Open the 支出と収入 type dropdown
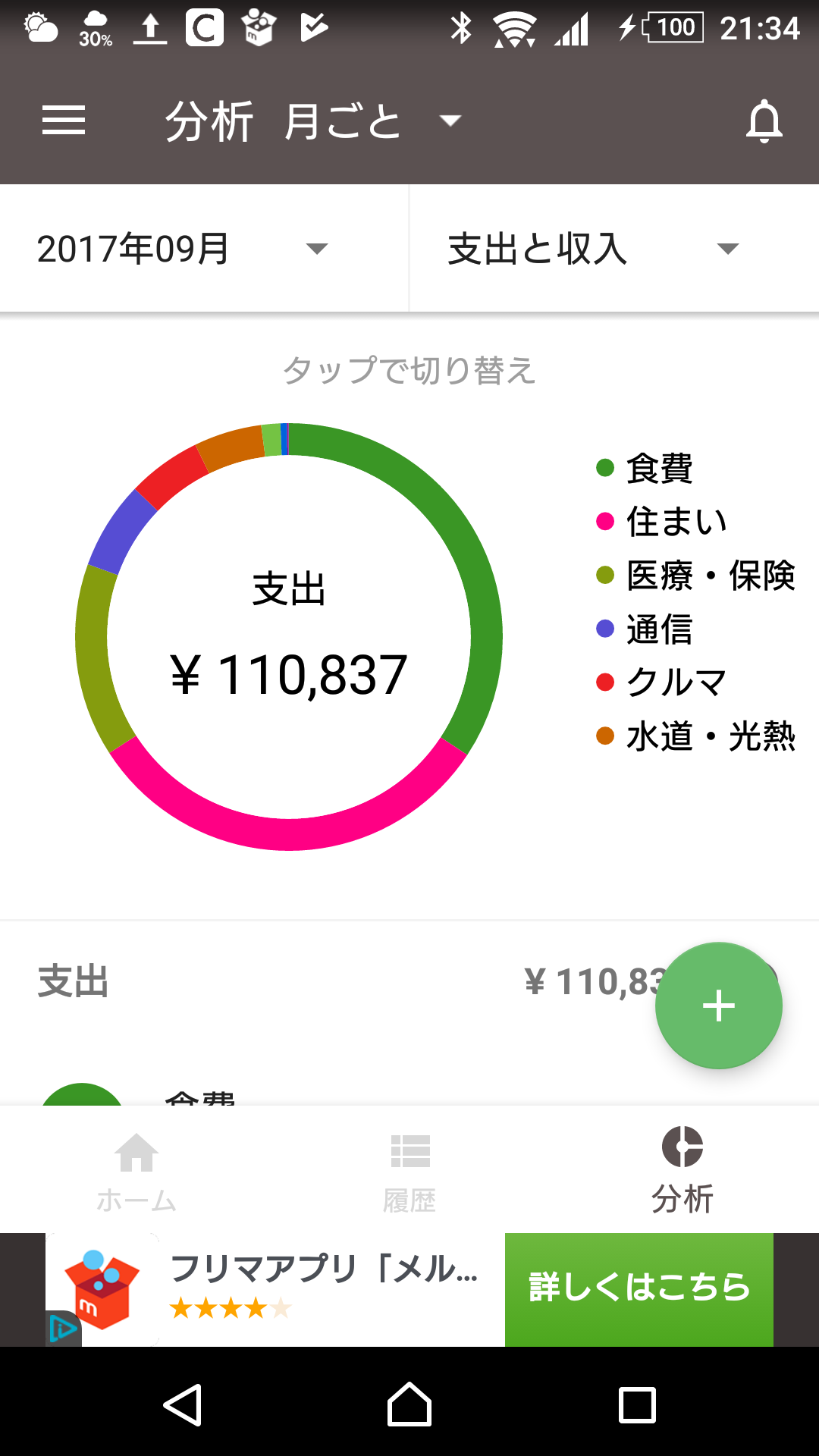 pos(593,249)
